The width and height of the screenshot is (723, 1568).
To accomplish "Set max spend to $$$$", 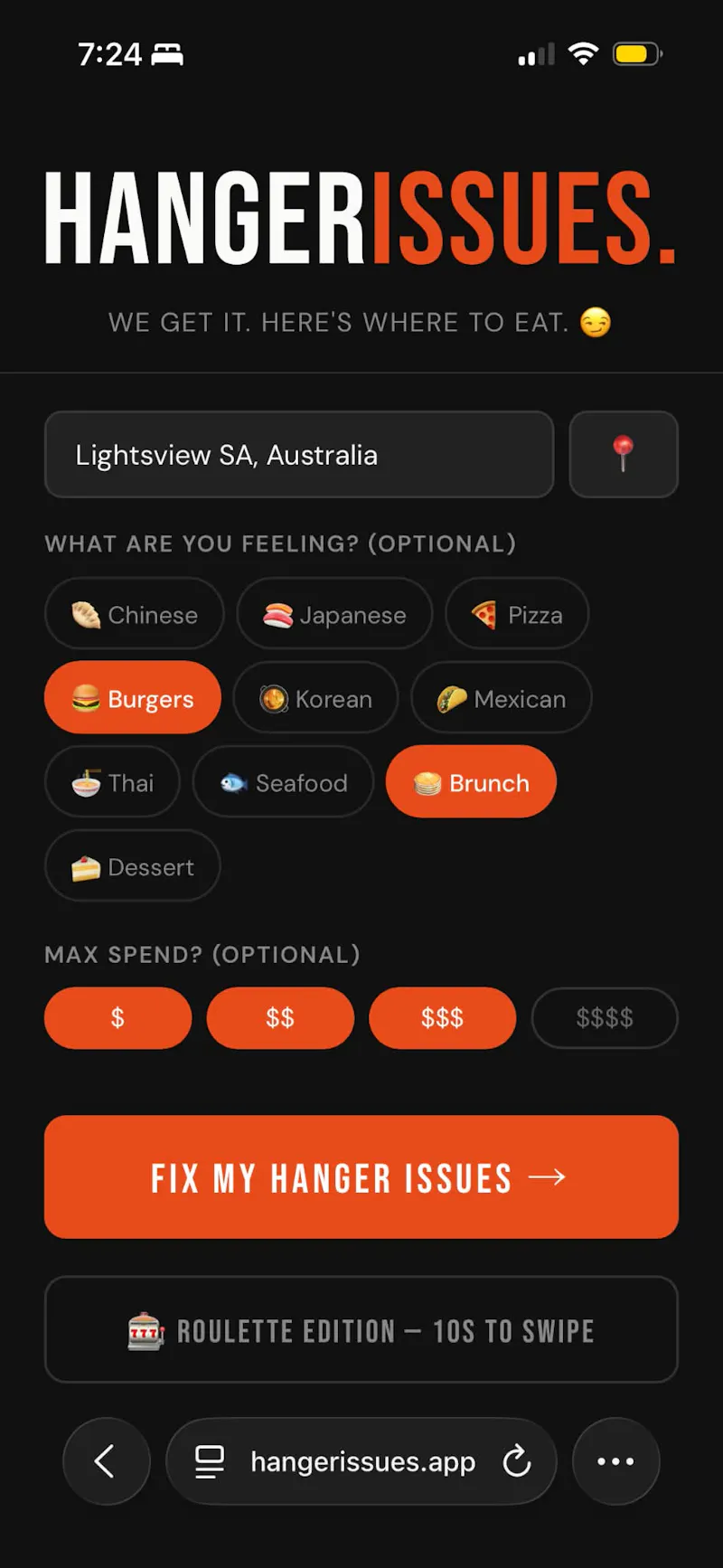I will coord(605,1018).
